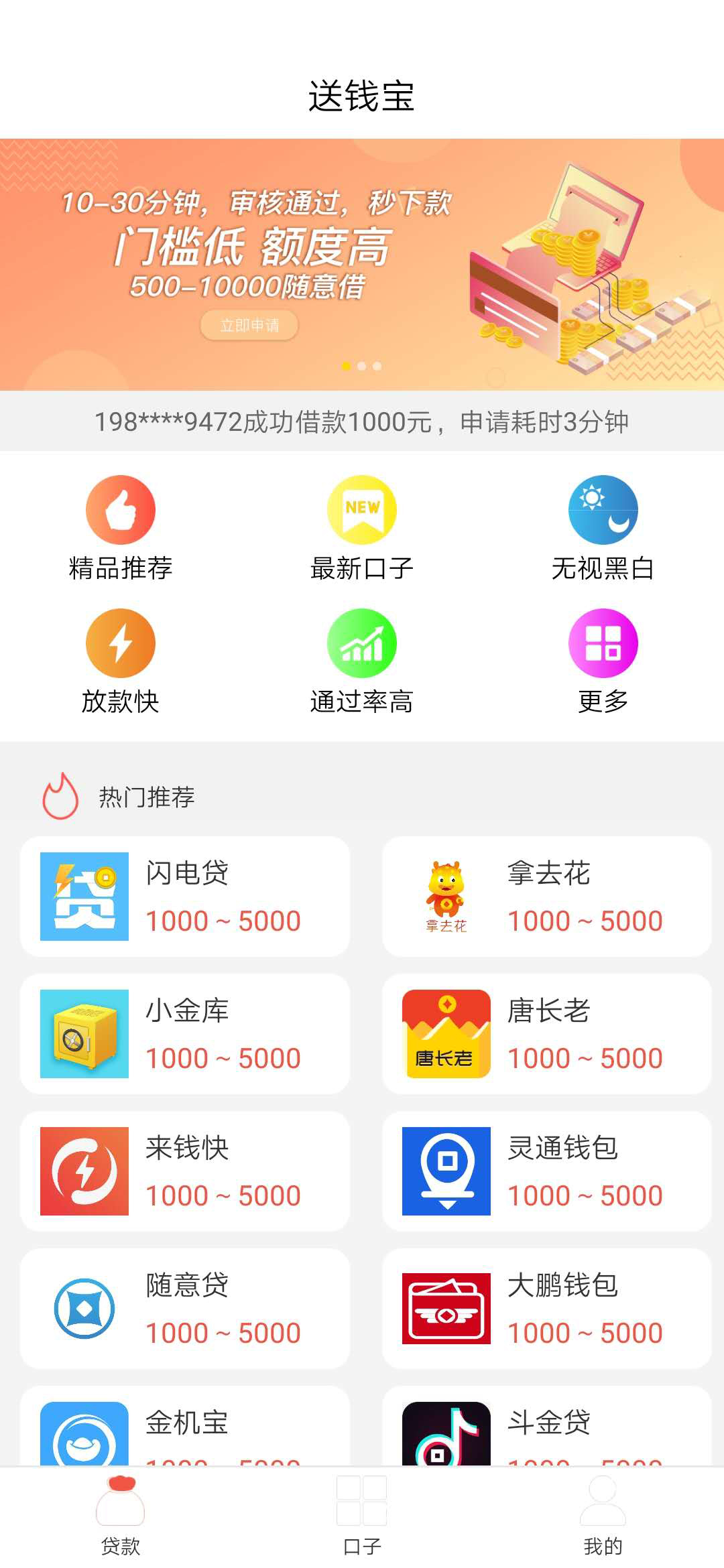Tap the flame icon beside 热门推荐
The image size is (724, 1568).
click(x=59, y=797)
